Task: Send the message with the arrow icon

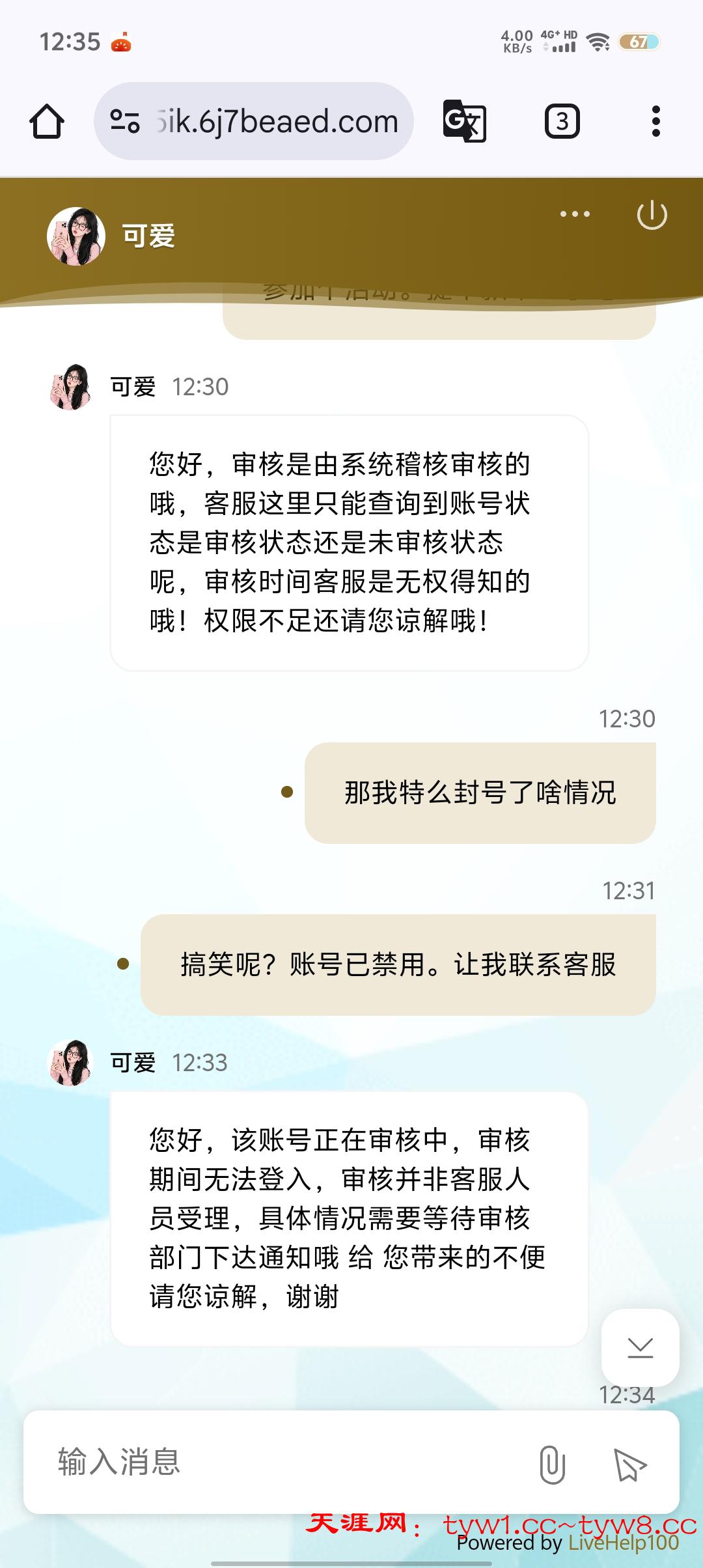Action: [x=629, y=1464]
